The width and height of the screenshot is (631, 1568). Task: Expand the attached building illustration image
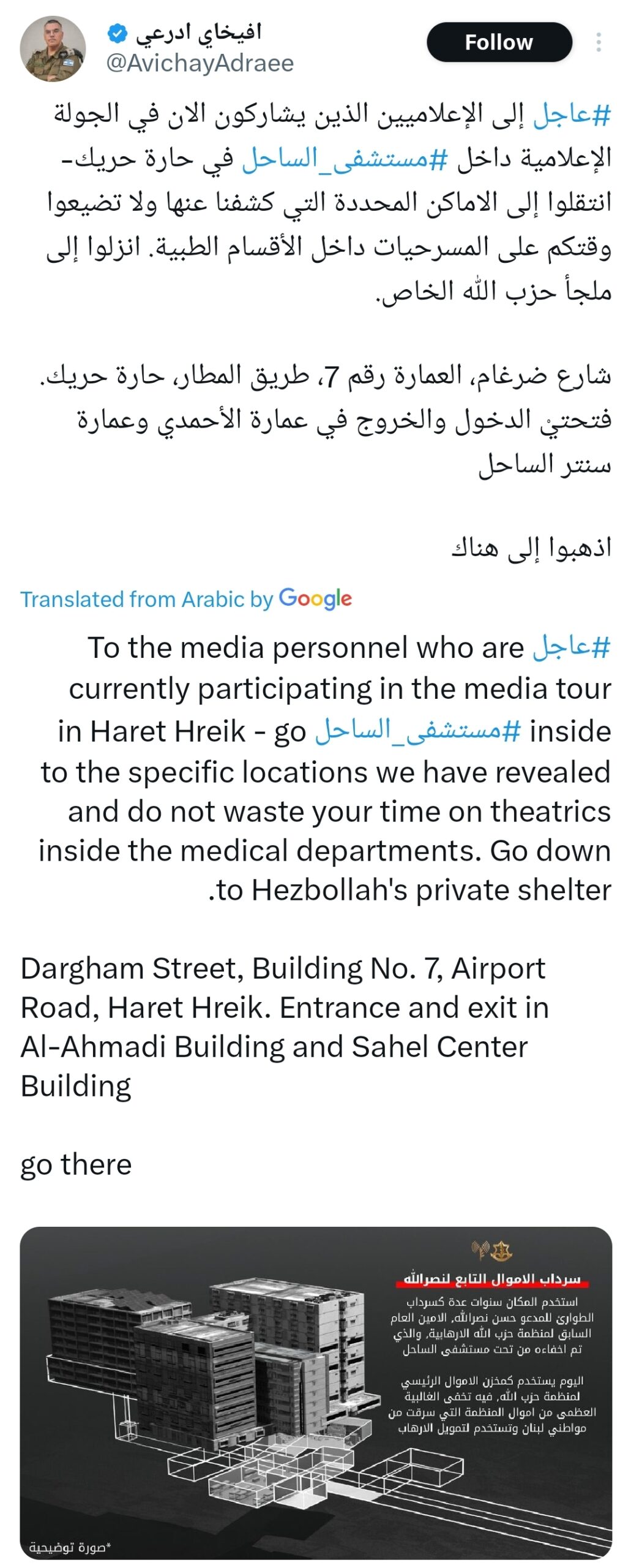click(x=316, y=1392)
